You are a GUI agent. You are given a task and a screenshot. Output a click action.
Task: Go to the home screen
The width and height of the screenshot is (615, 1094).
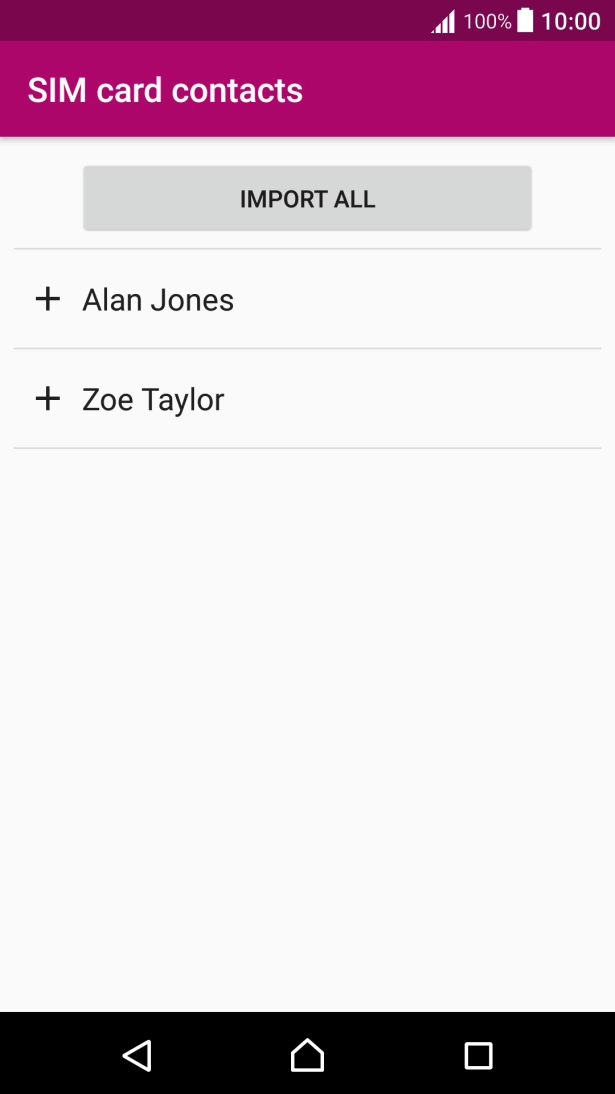coord(307,1055)
